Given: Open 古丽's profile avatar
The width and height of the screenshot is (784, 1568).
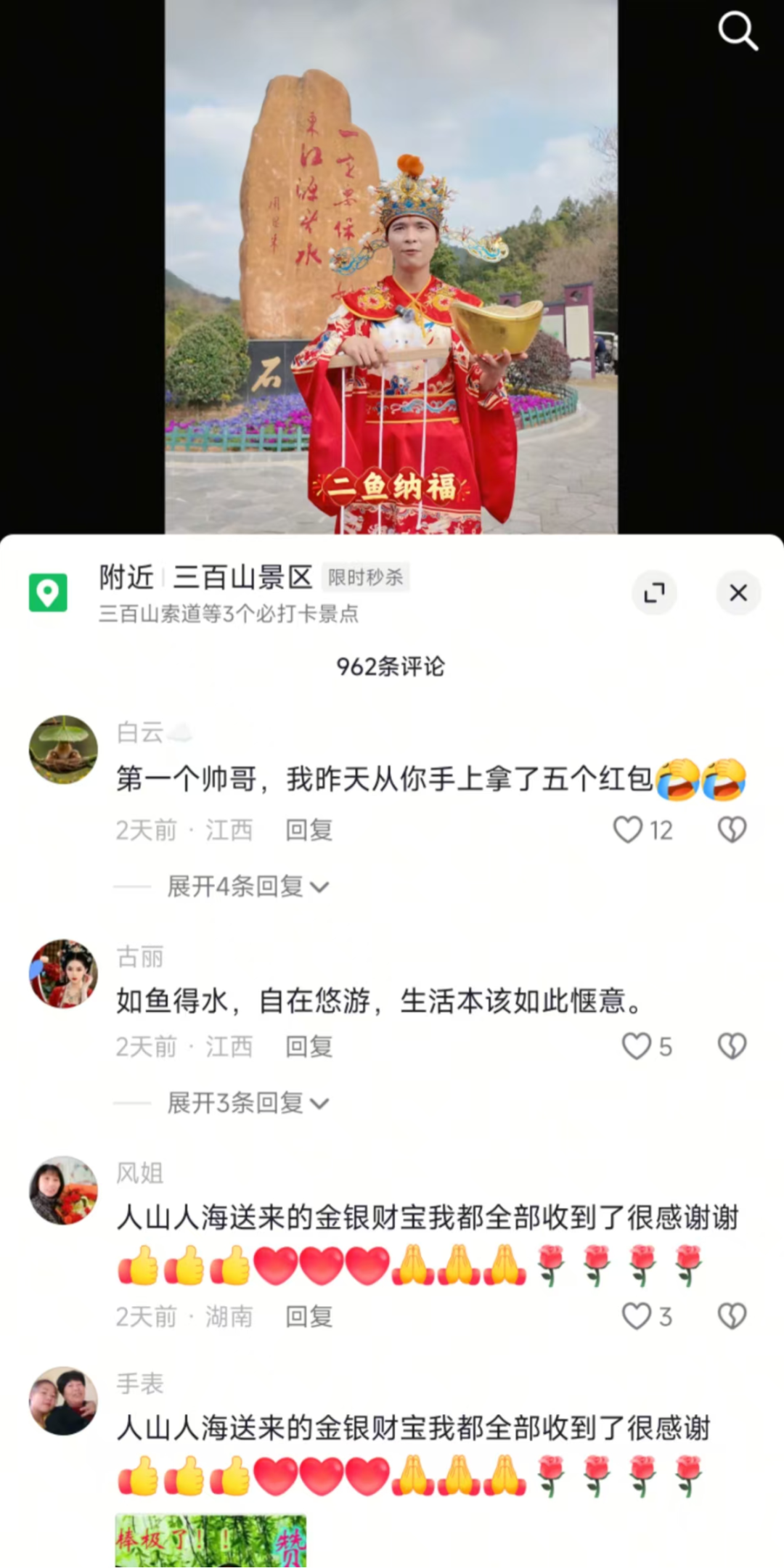Looking at the screenshot, I should (63, 973).
